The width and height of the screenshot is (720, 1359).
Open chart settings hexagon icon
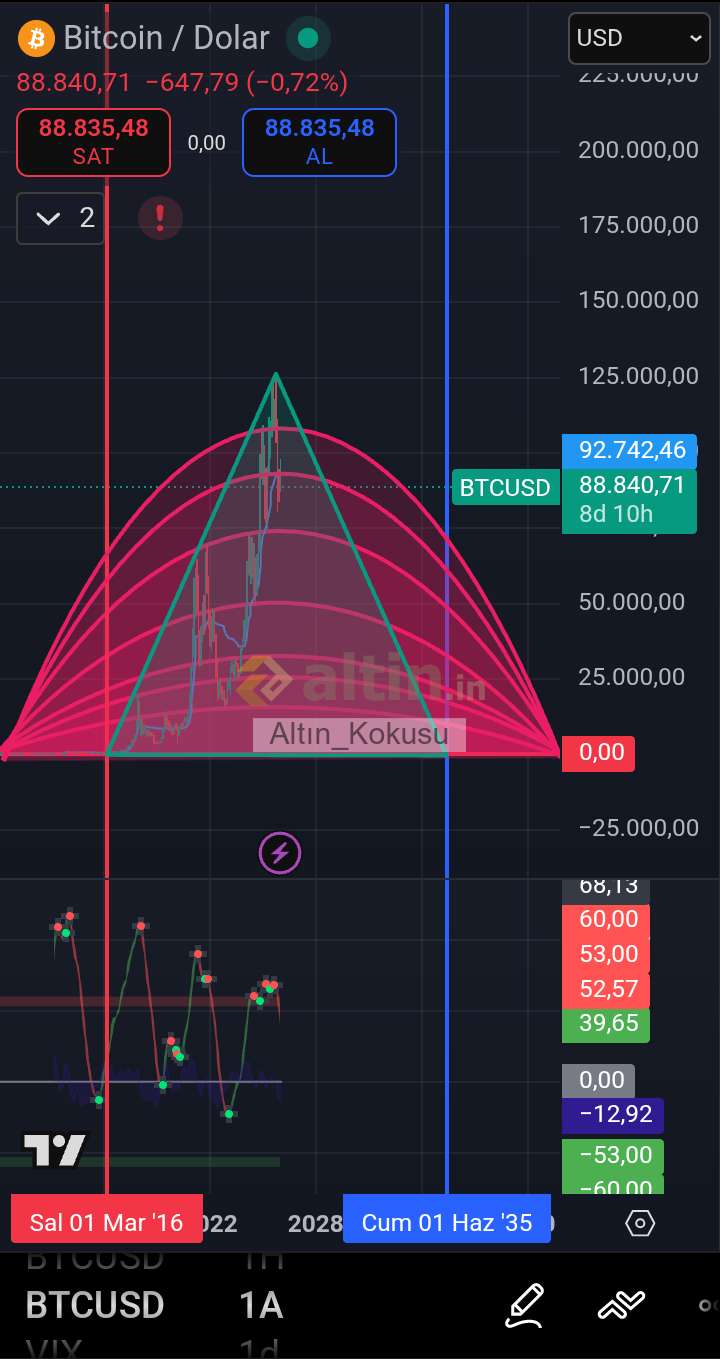point(639,1223)
